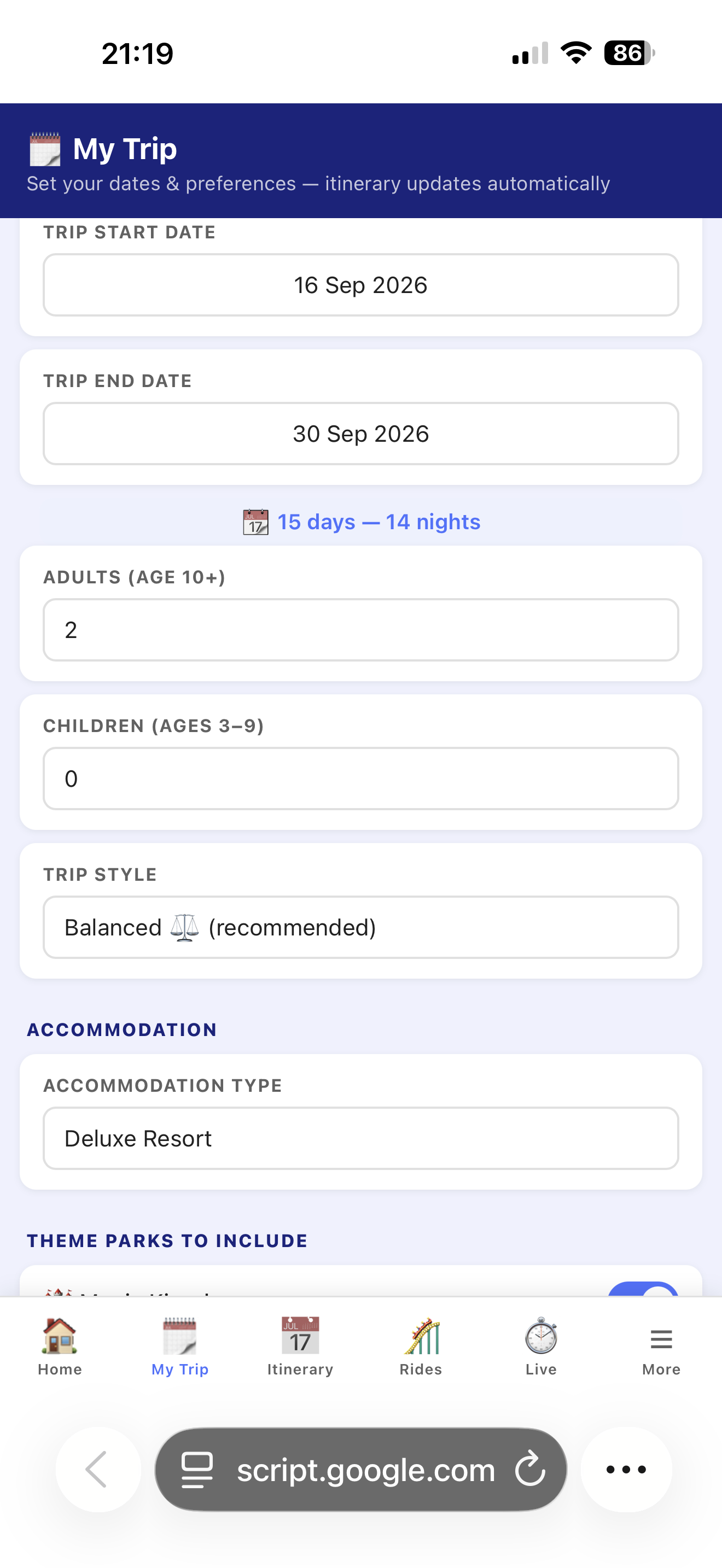Screen dimensions: 722x1568
Task: Select the Children (Ages 3–9) input field
Action: tap(360, 779)
